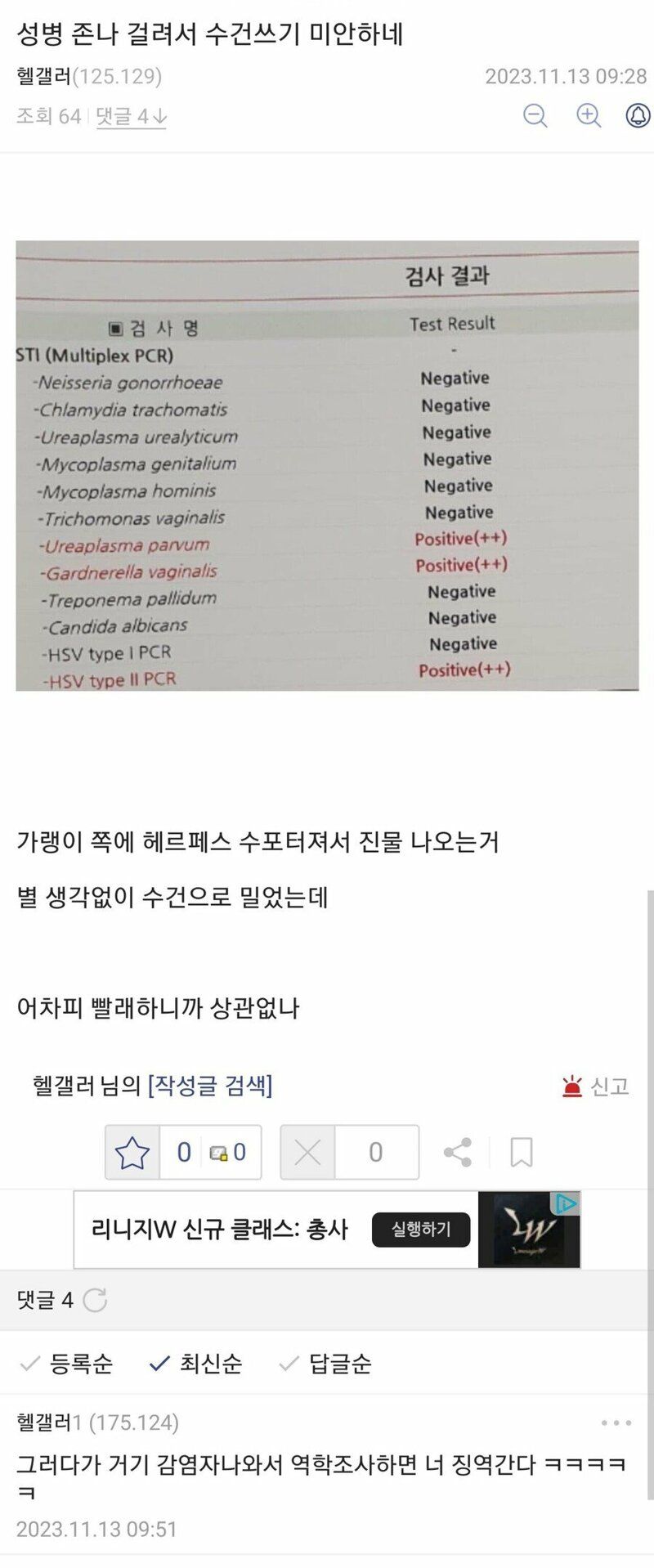Sort comments by 등록순
The height and width of the screenshot is (1568, 654).
(x=67, y=1364)
